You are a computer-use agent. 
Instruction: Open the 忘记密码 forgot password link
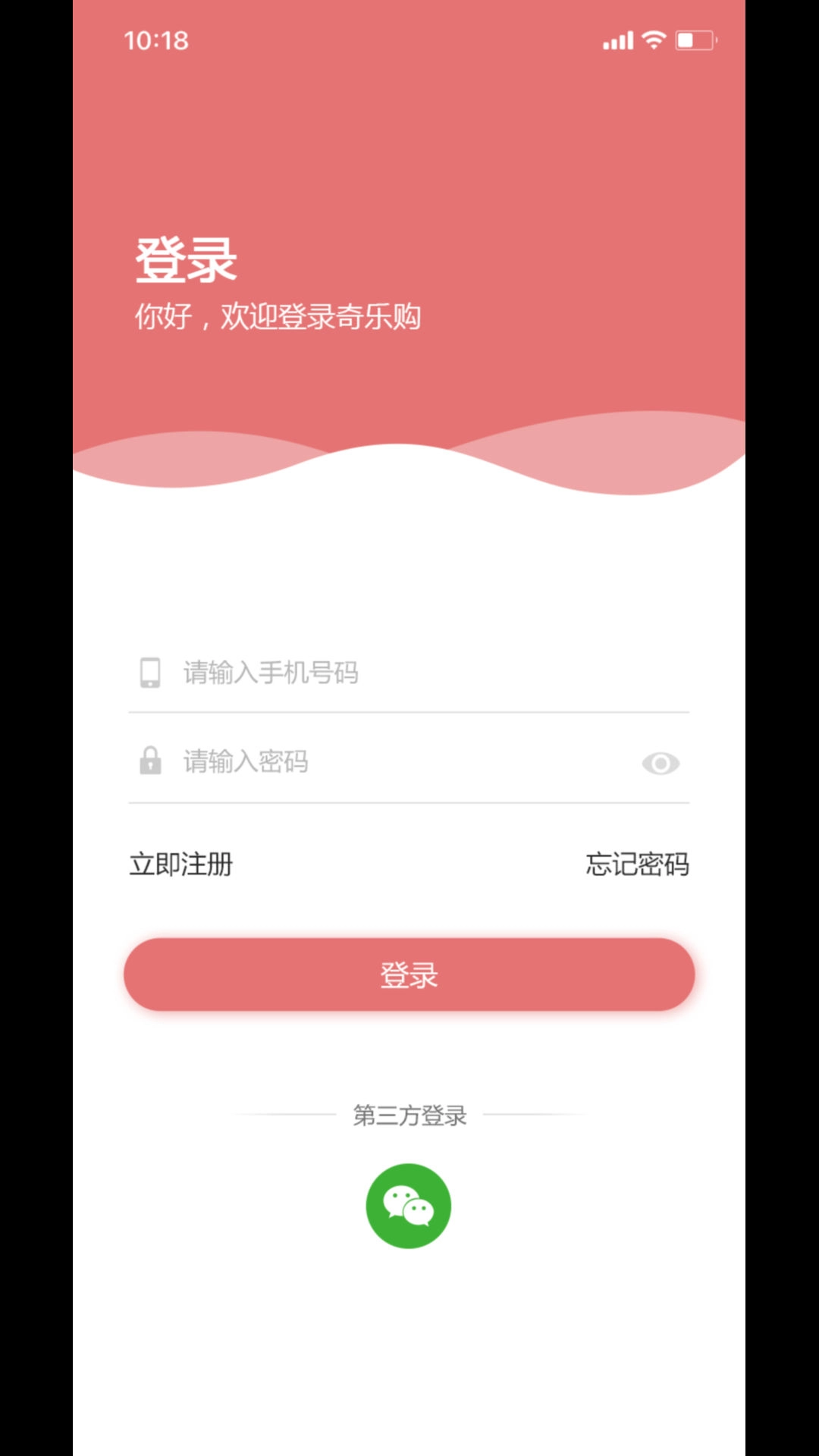[637, 864]
